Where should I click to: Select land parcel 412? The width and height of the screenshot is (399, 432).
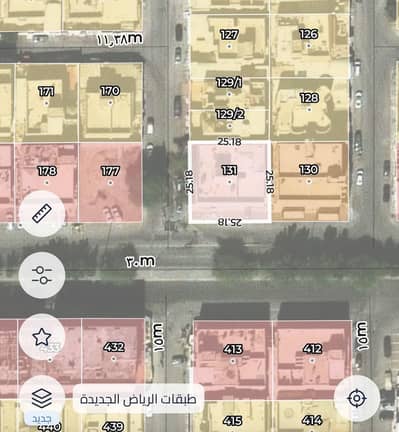(312, 360)
